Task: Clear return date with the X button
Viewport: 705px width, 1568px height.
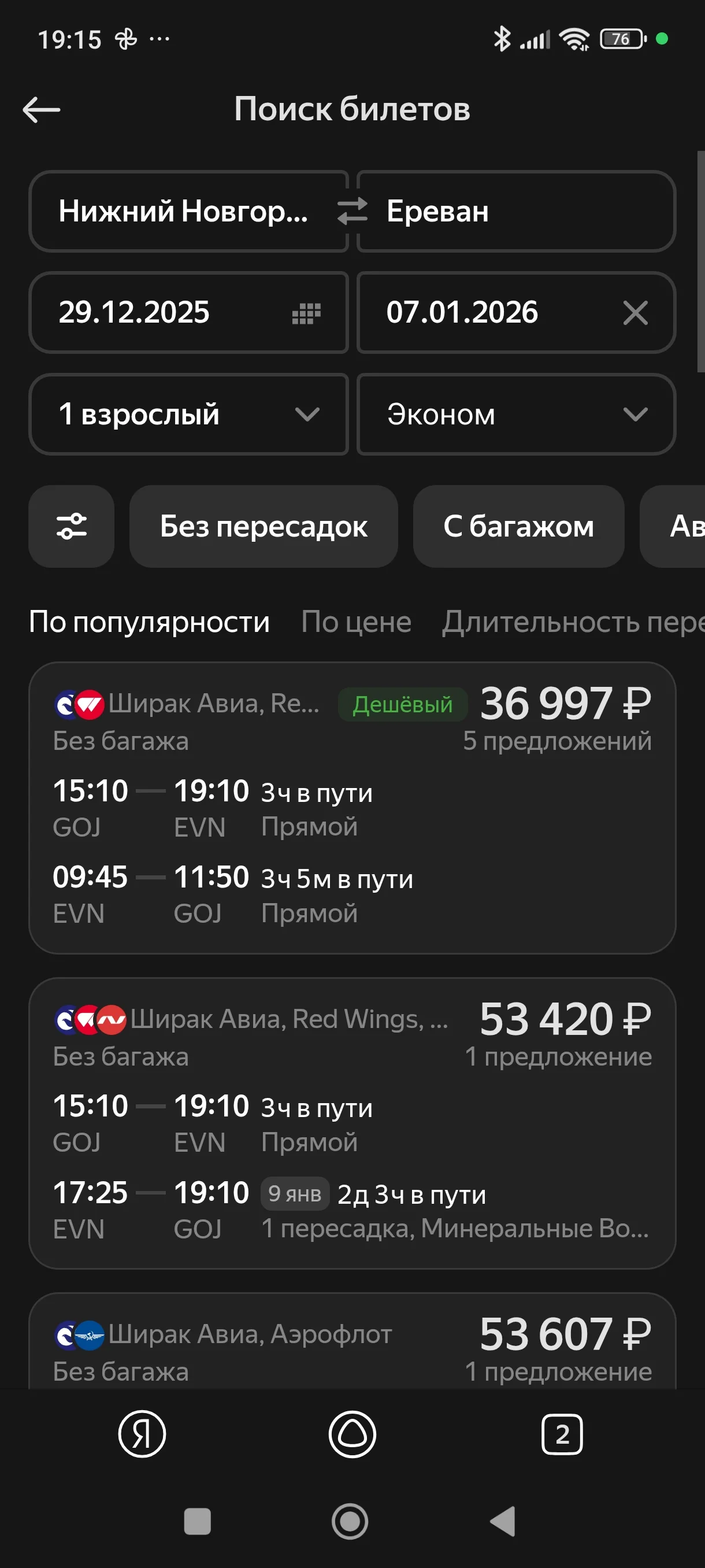Action: click(x=634, y=313)
